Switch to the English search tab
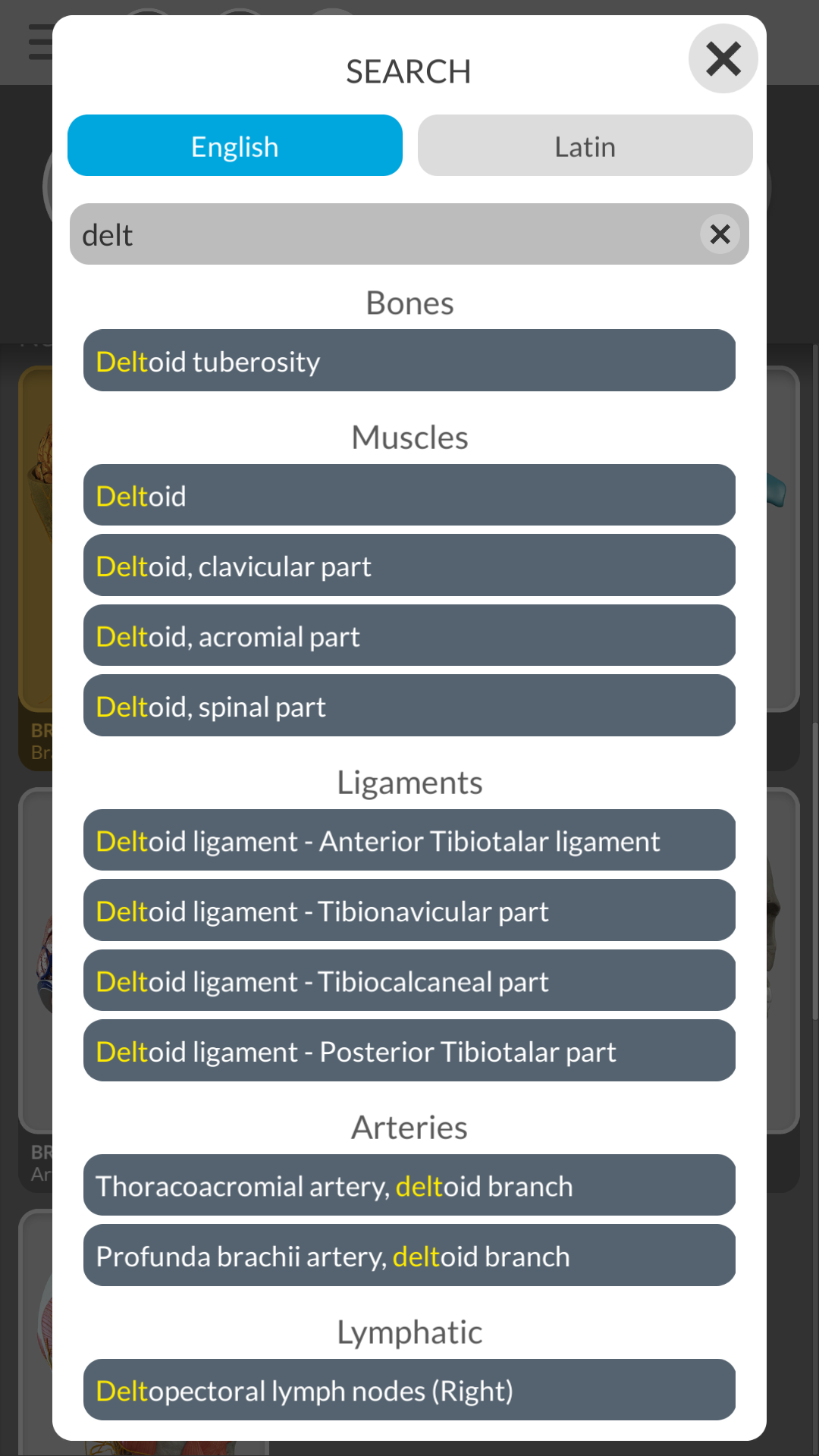819x1456 pixels. pyautogui.click(x=235, y=146)
